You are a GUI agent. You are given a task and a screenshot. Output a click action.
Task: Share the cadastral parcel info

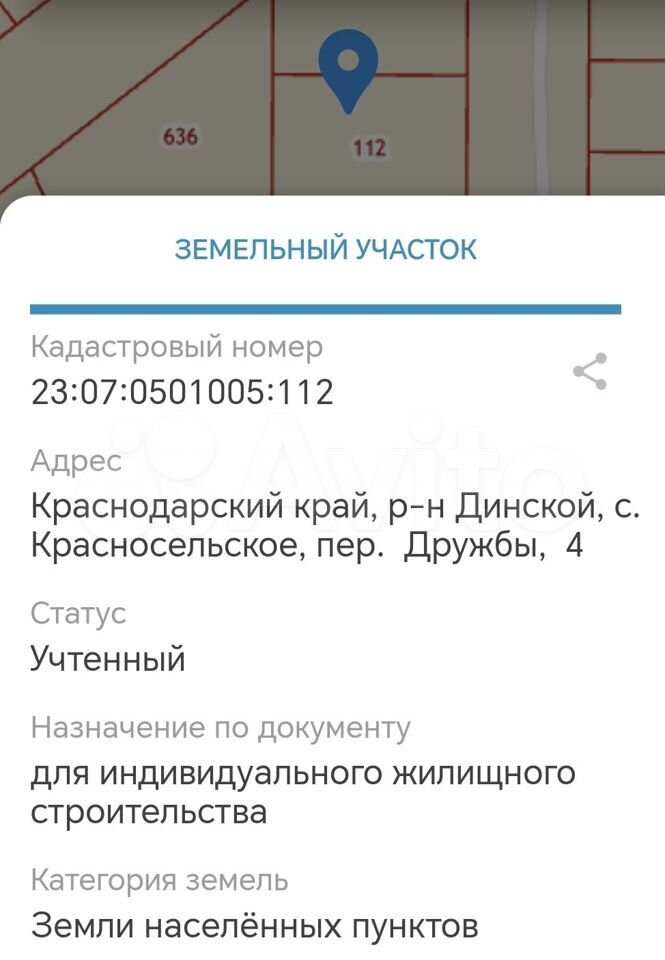click(590, 371)
